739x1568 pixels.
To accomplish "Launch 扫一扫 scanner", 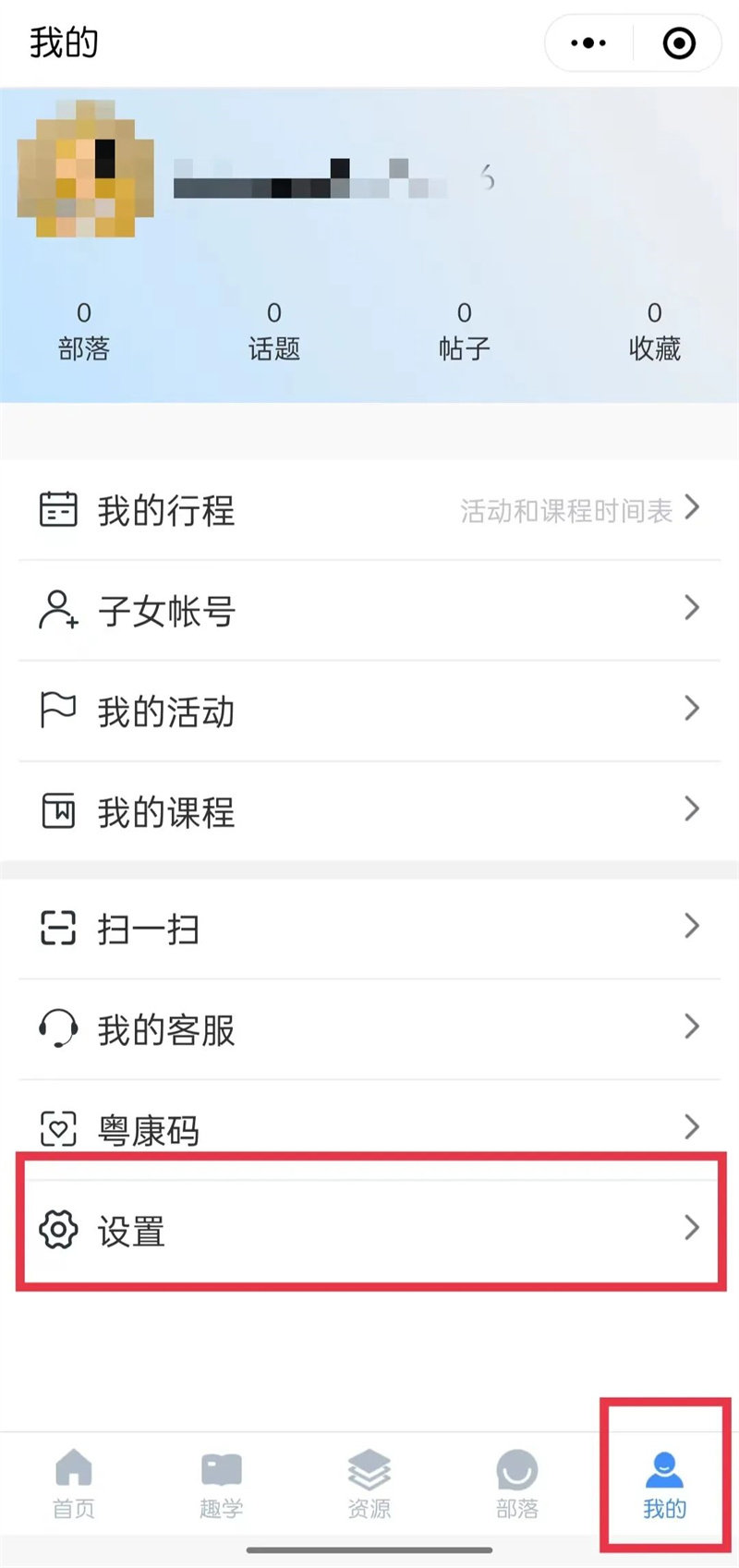I will (x=369, y=929).
